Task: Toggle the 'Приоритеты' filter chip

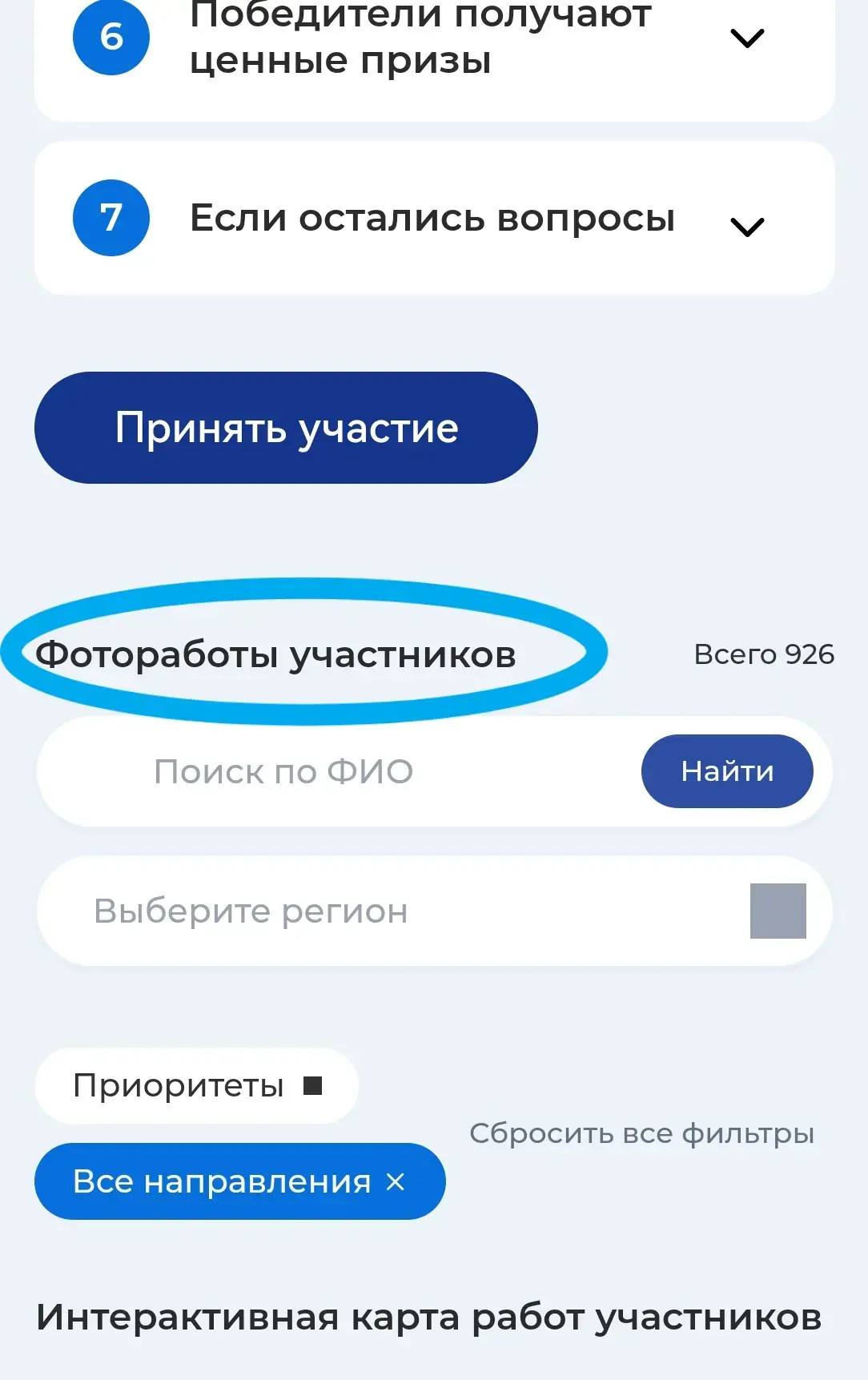Action: [198, 1084]
